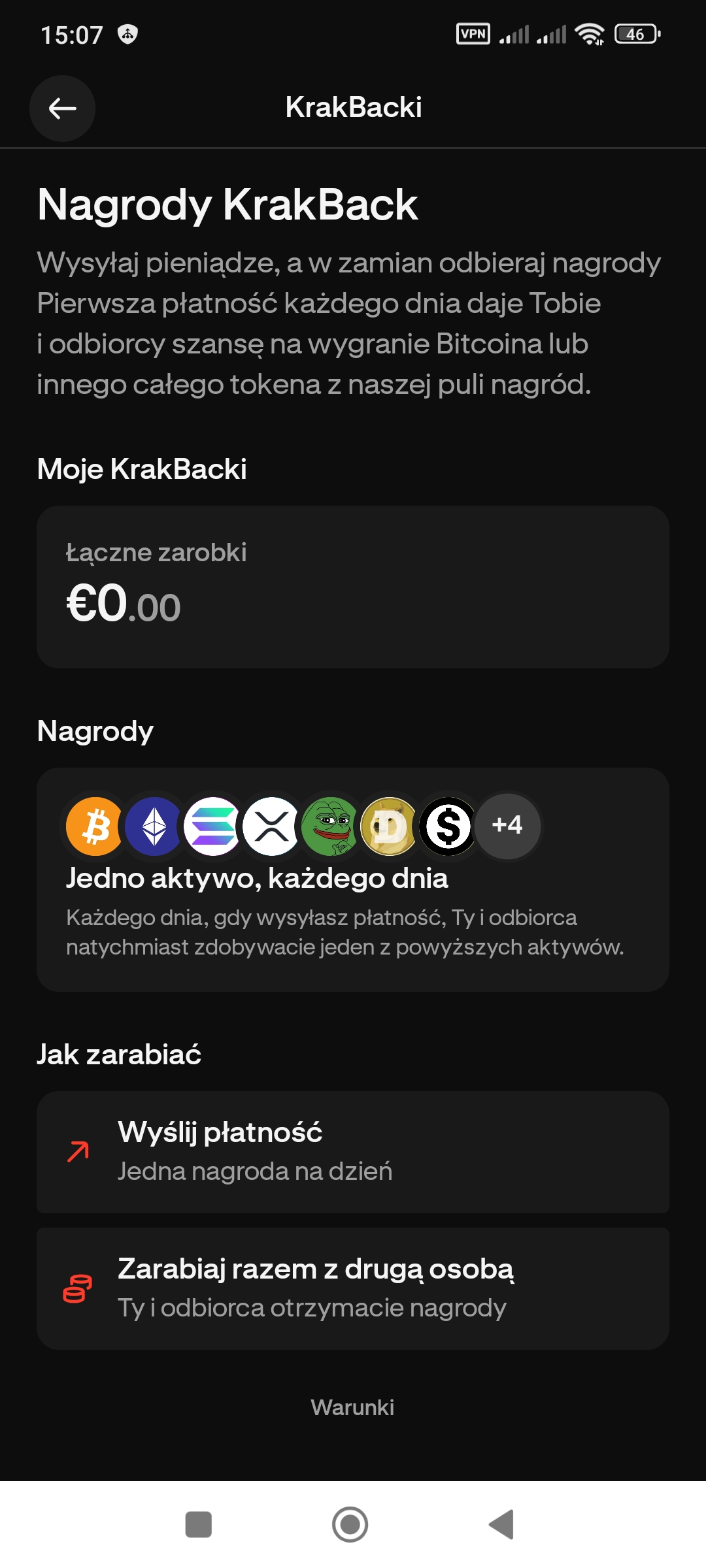Open recent apps from navigation bar
The image size is (706, 1568).
point(199,1525)
